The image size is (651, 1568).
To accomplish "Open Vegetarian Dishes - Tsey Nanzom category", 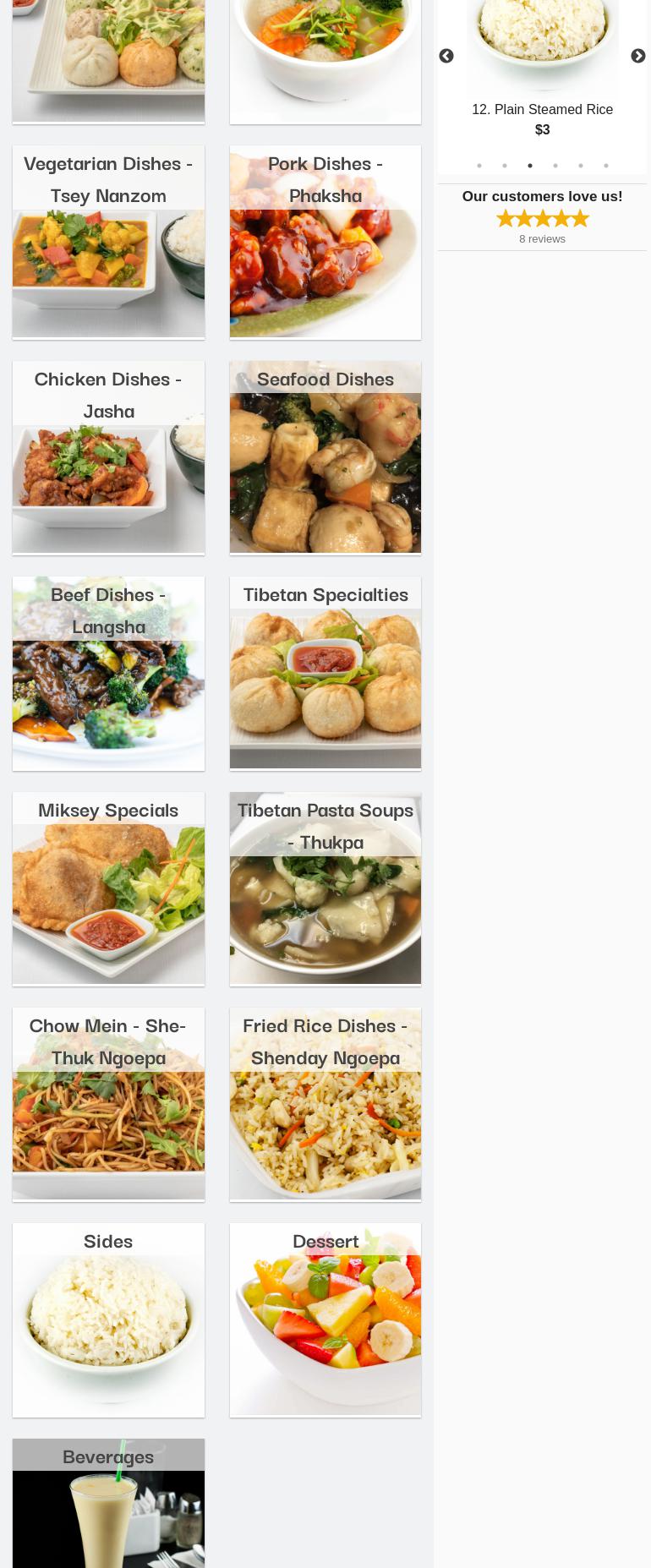I will 108,243.
